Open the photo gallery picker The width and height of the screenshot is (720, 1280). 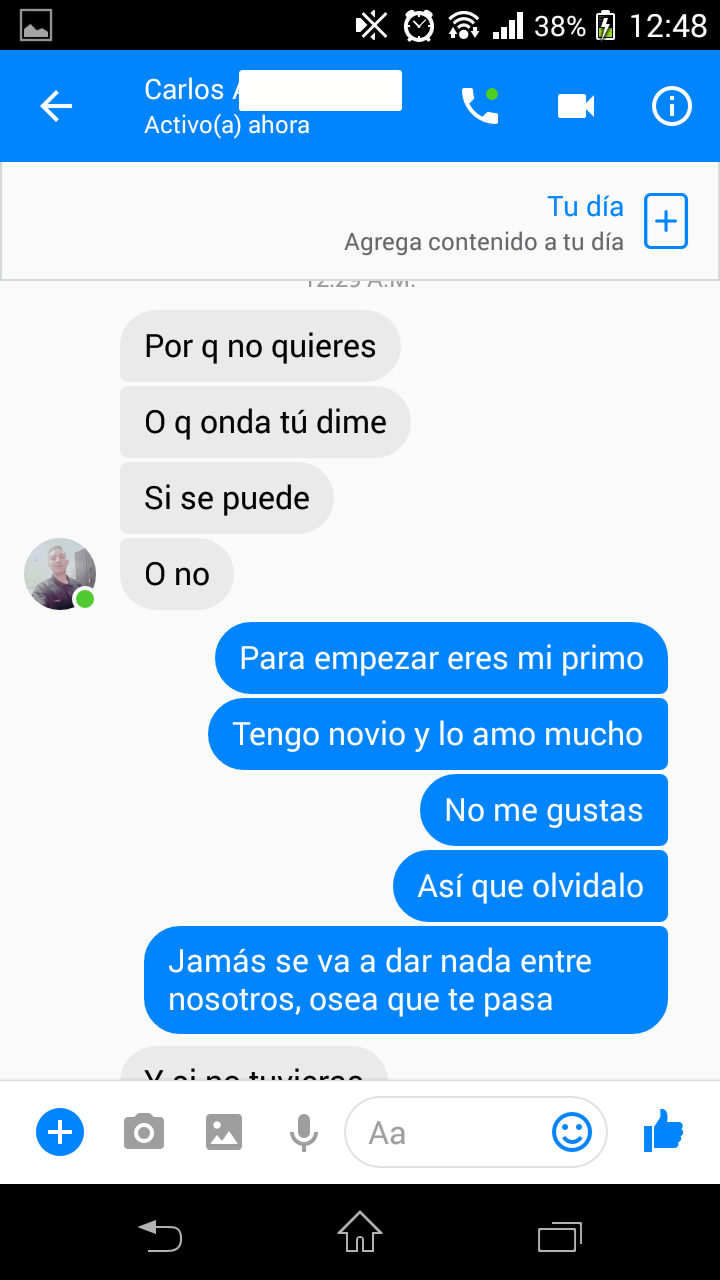coord(224,1133)
